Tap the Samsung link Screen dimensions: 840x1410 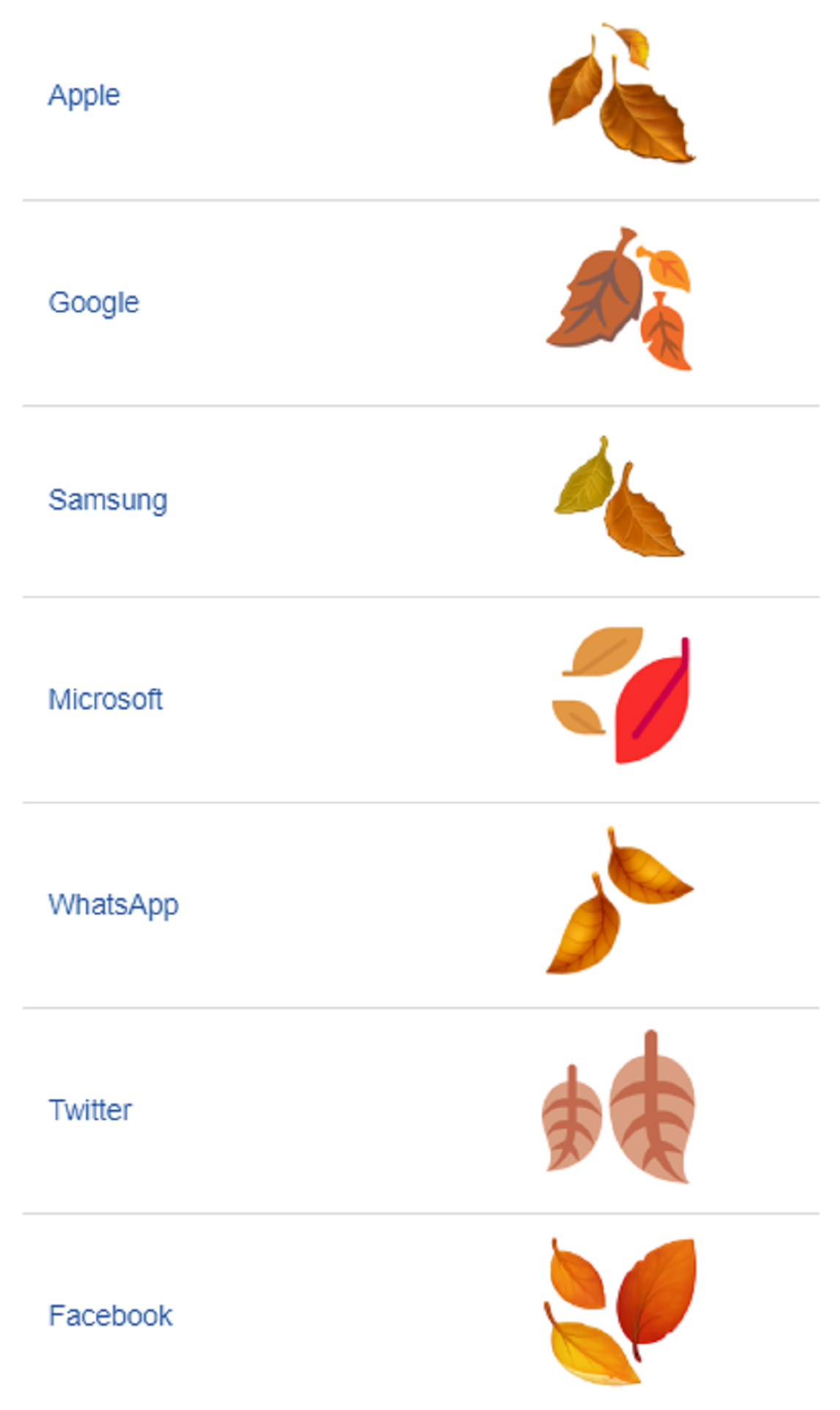tap(108, 500)
